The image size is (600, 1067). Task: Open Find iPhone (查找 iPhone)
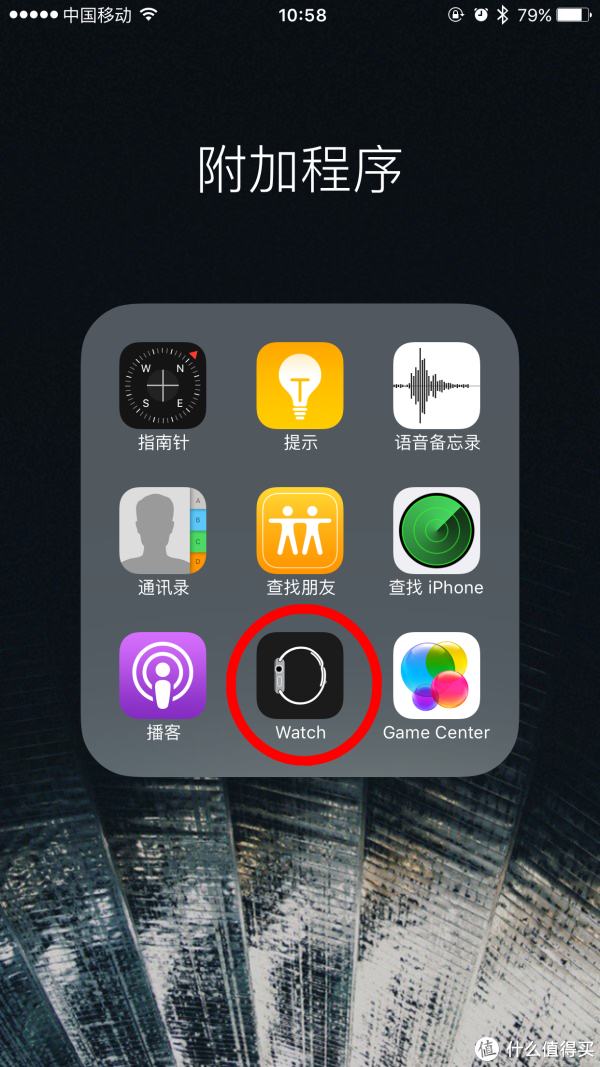436,531
